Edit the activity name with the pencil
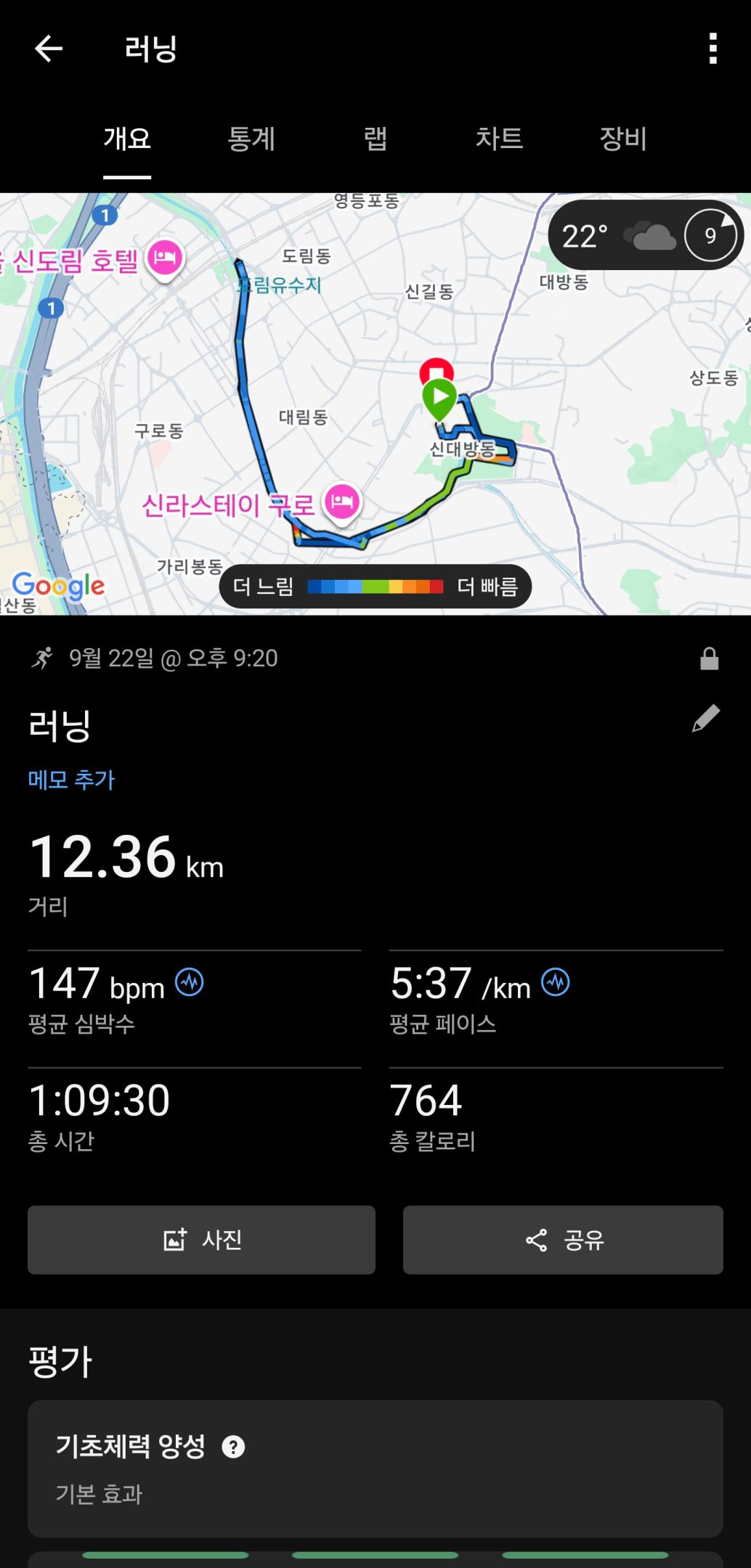751x1568 pixels. pyautogui.click(x=705, y=719)
